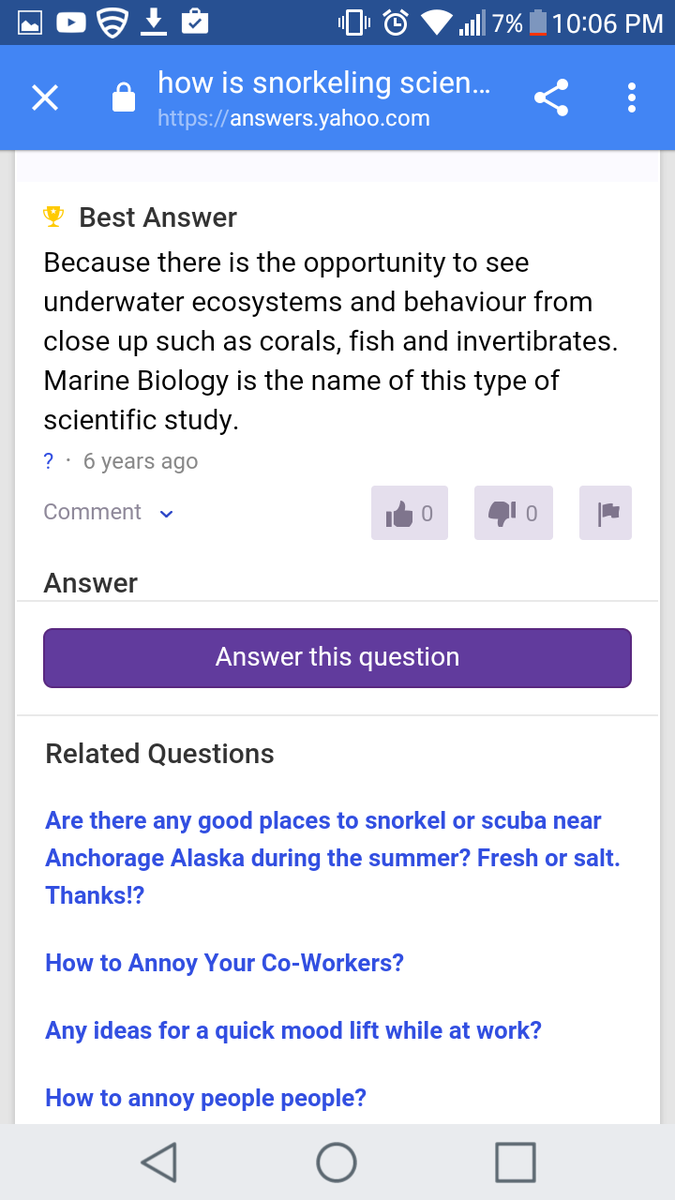
Task: Go back with the system back button
Action: click(x=159, y=1162)
